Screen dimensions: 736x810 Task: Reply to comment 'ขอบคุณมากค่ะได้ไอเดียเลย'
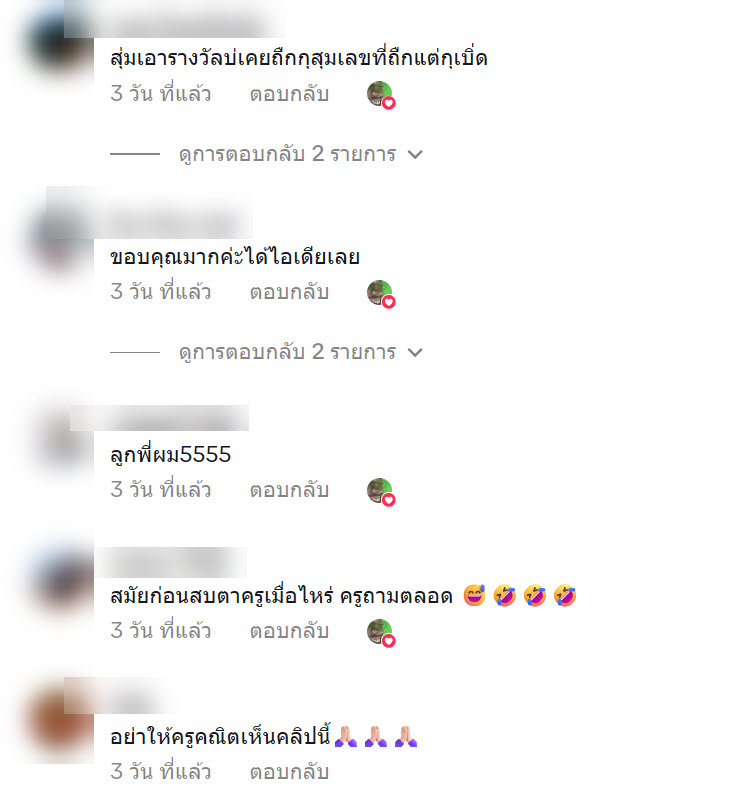click(x=289, y=293)
